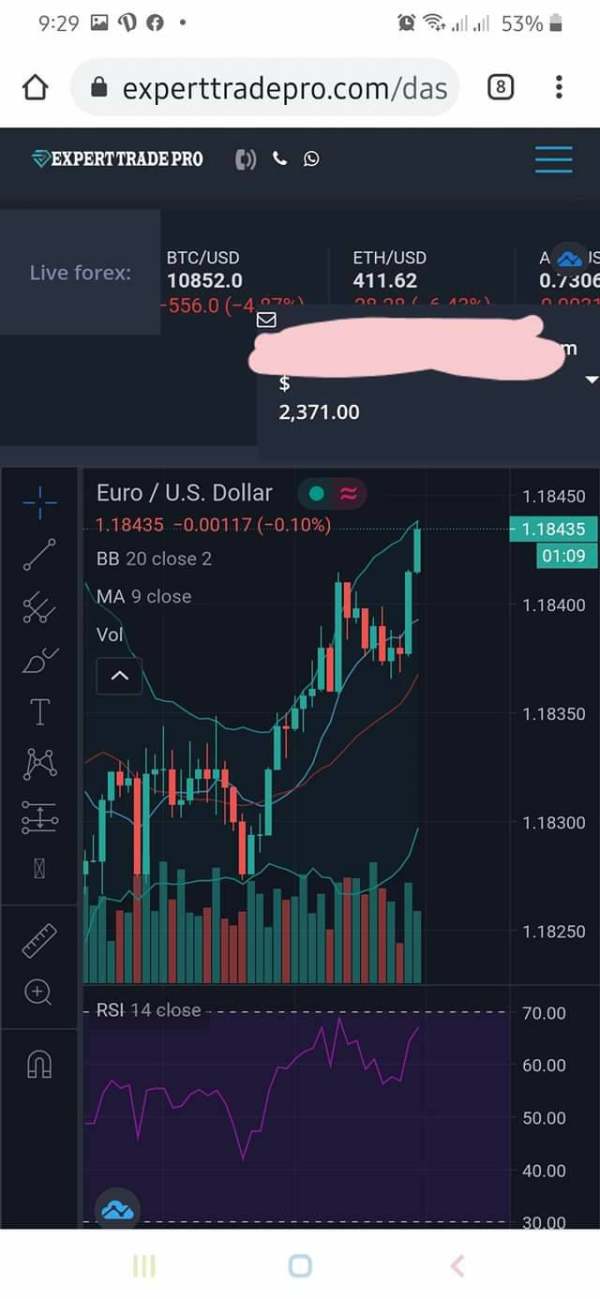Open the WhatsApp contact icon
The image size is (600, 1299).
[311, 158]
